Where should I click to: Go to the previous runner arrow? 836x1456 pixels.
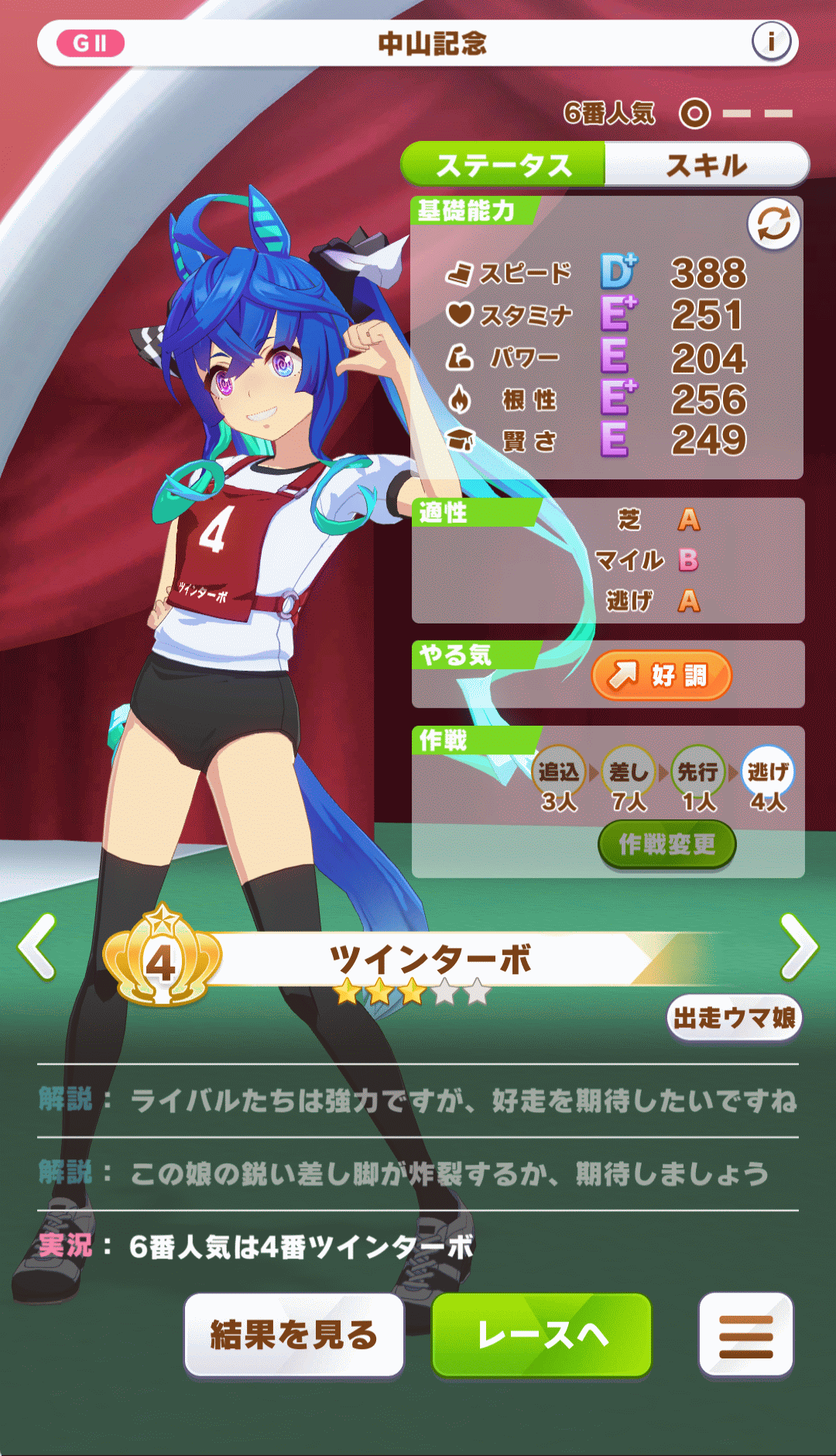click(x=37, y=946)
